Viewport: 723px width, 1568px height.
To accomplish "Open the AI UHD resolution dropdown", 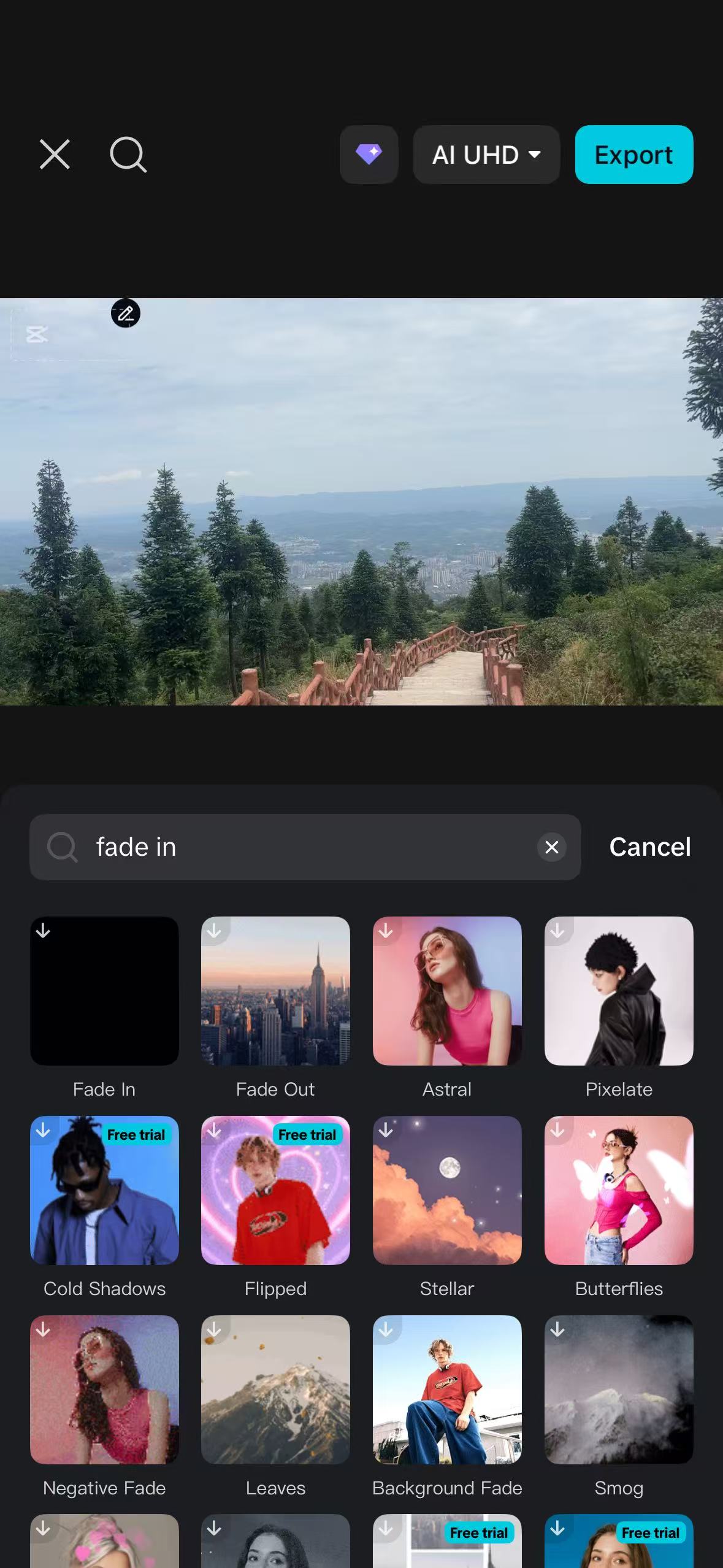I will pyautogui.click(x=486, y=155).
